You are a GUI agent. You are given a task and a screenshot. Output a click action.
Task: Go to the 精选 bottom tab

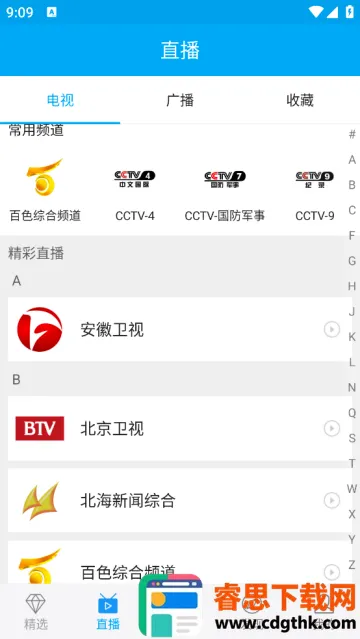[36, 612]
